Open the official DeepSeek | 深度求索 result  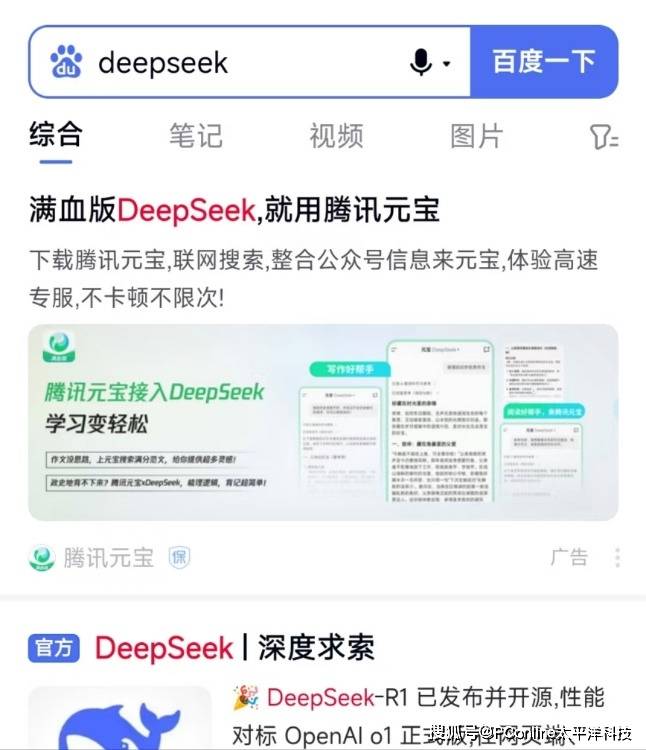point(234,648)
